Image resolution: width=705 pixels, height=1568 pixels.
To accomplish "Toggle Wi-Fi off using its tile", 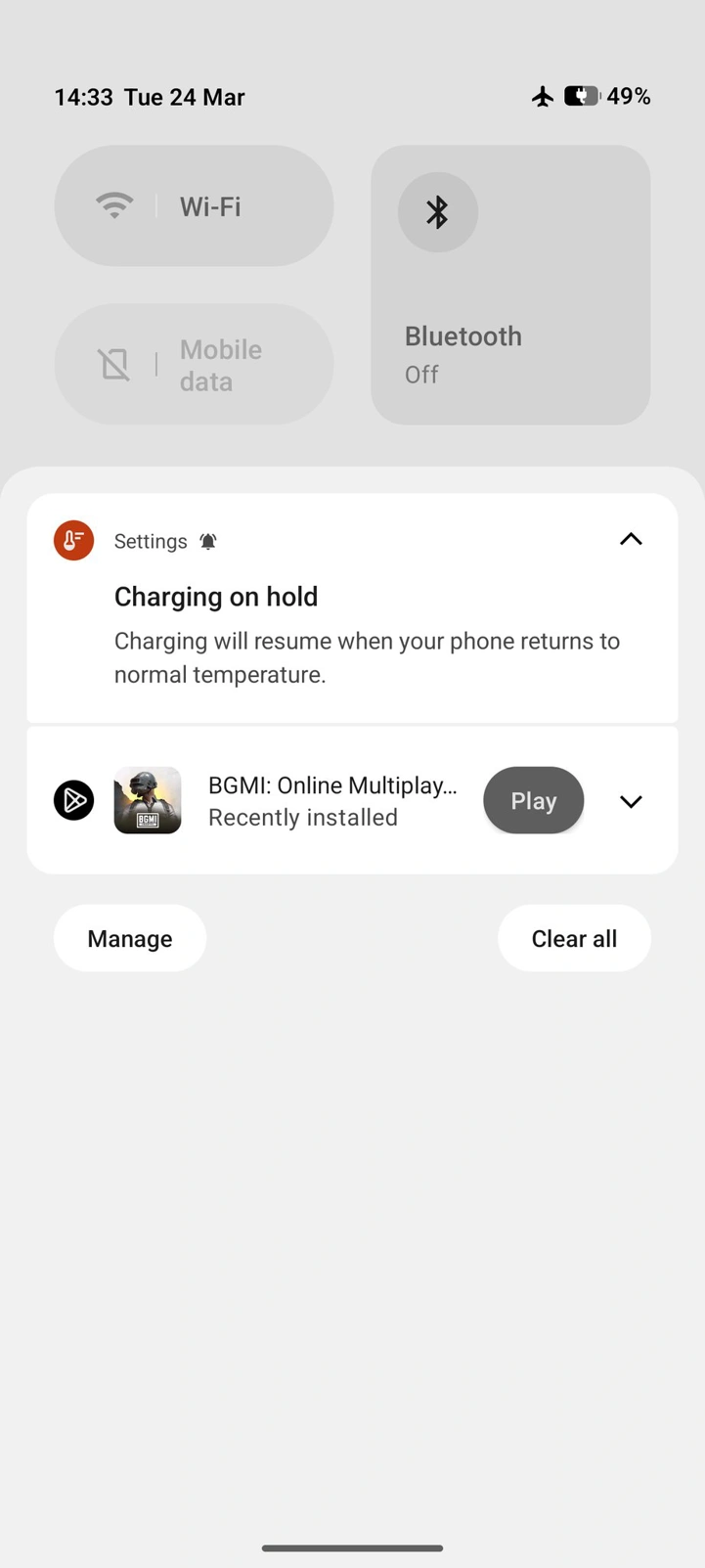I will (x=193, y=205).
